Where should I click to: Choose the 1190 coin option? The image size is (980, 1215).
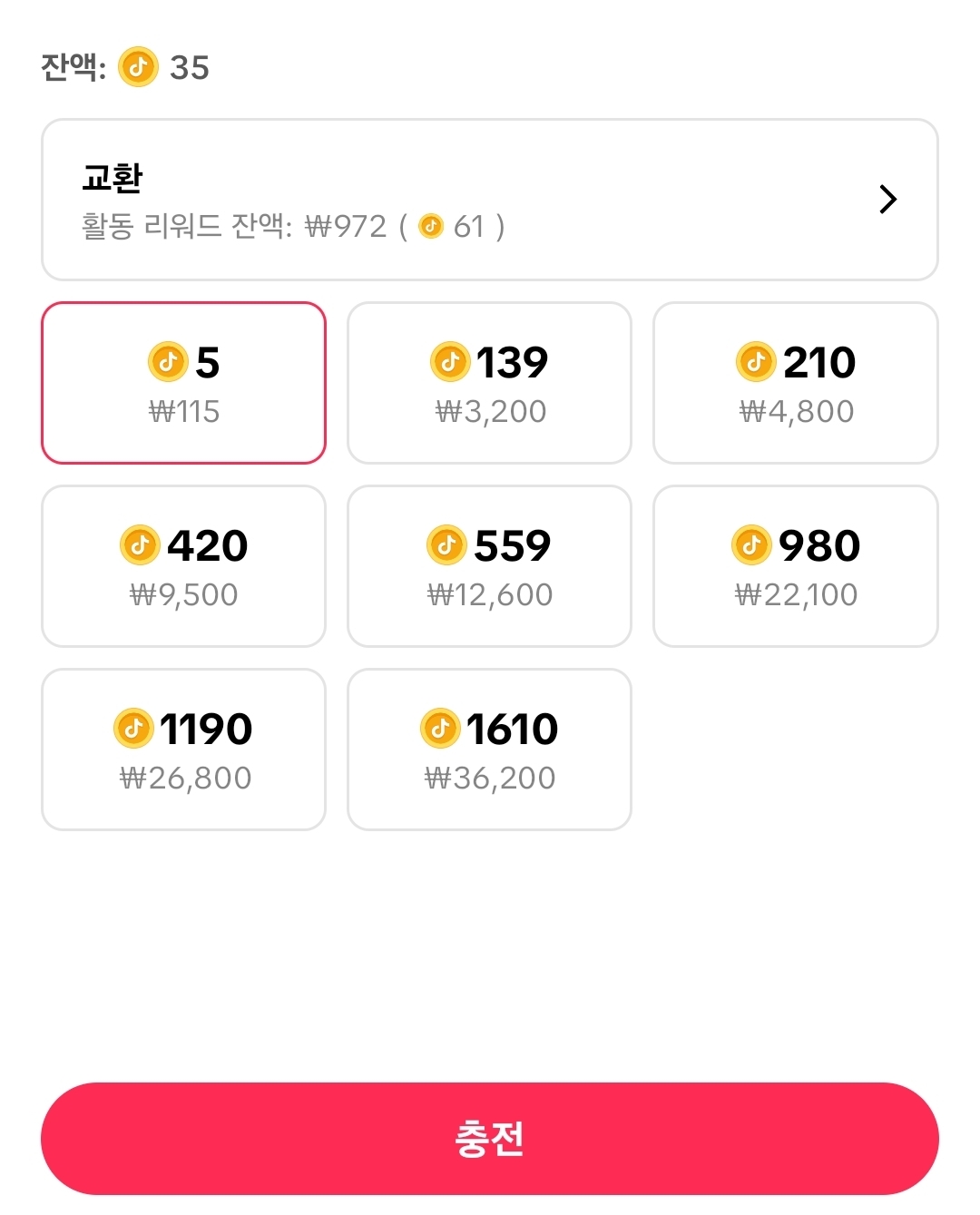[x=182, y=749]
